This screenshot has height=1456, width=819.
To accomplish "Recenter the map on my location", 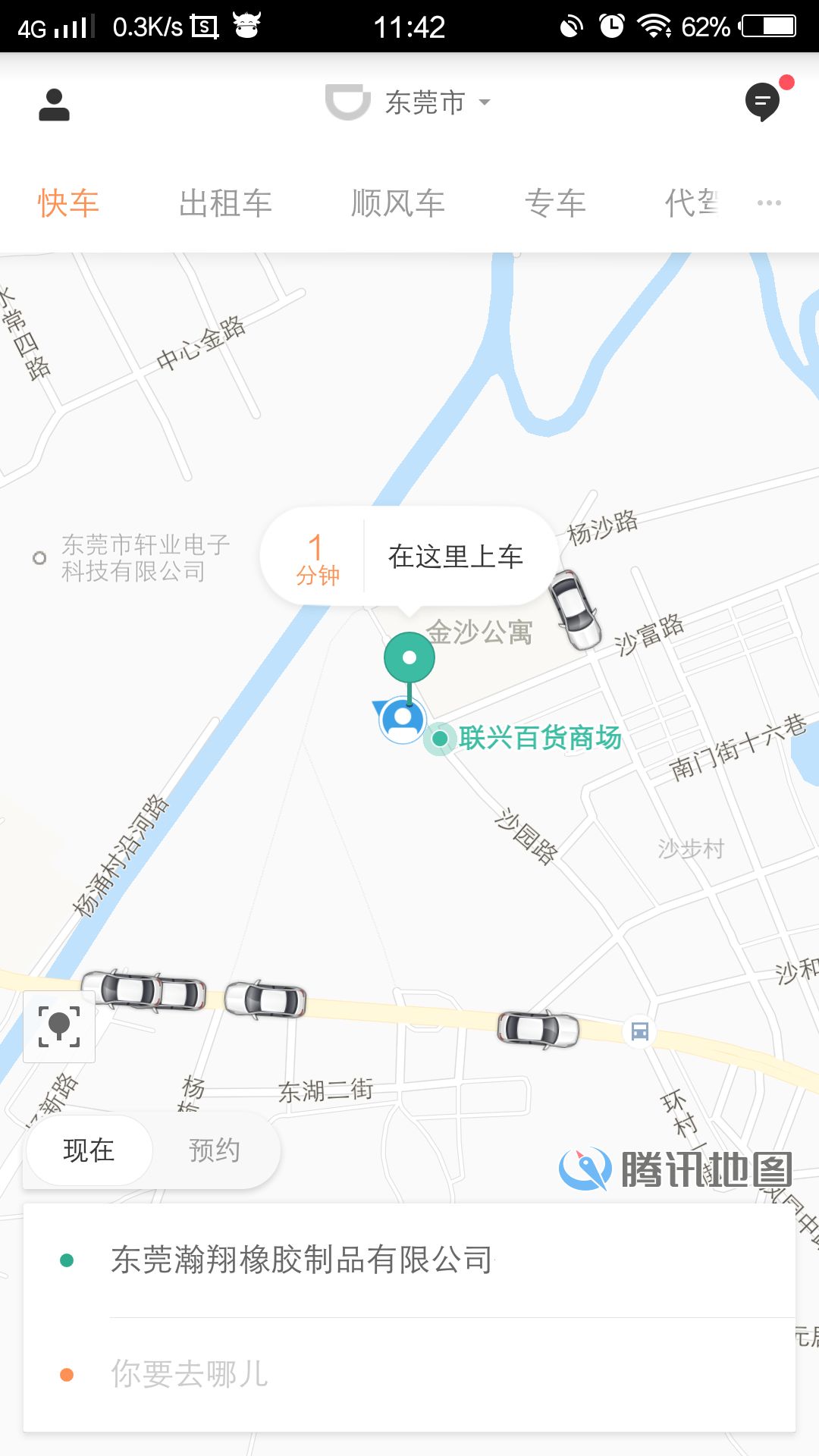I will click(59, 1027).
